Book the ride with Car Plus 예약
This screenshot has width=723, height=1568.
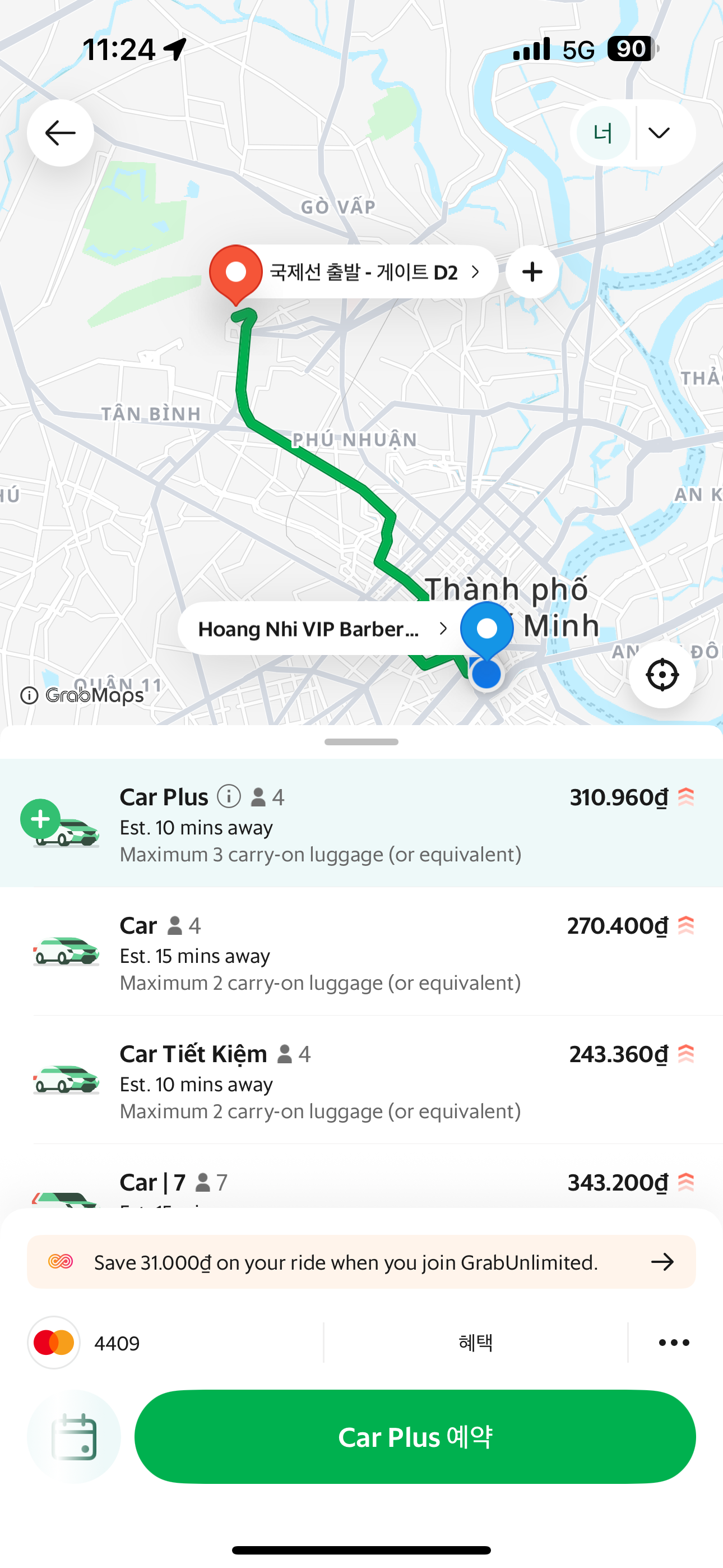pos(415,1437)
